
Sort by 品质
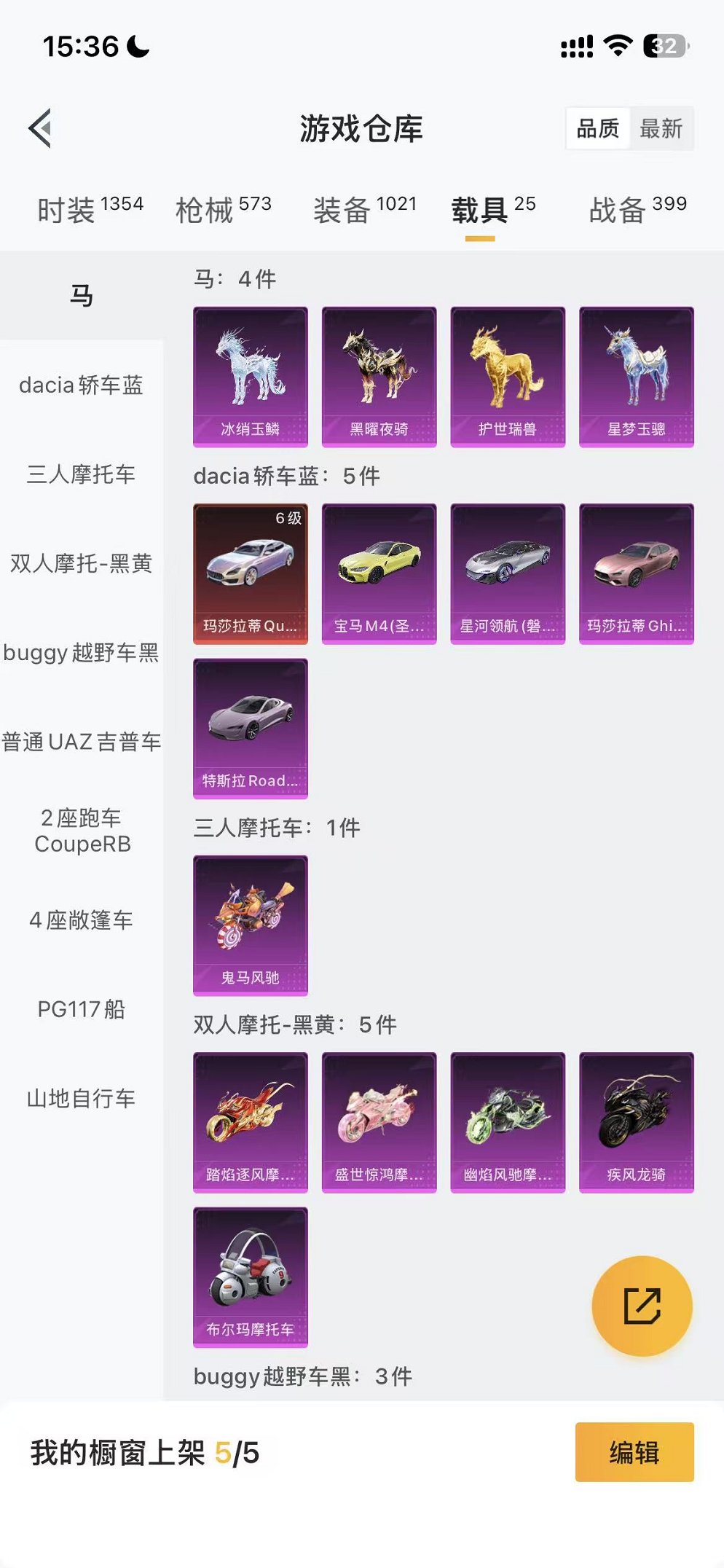click(x=597, y=129)
